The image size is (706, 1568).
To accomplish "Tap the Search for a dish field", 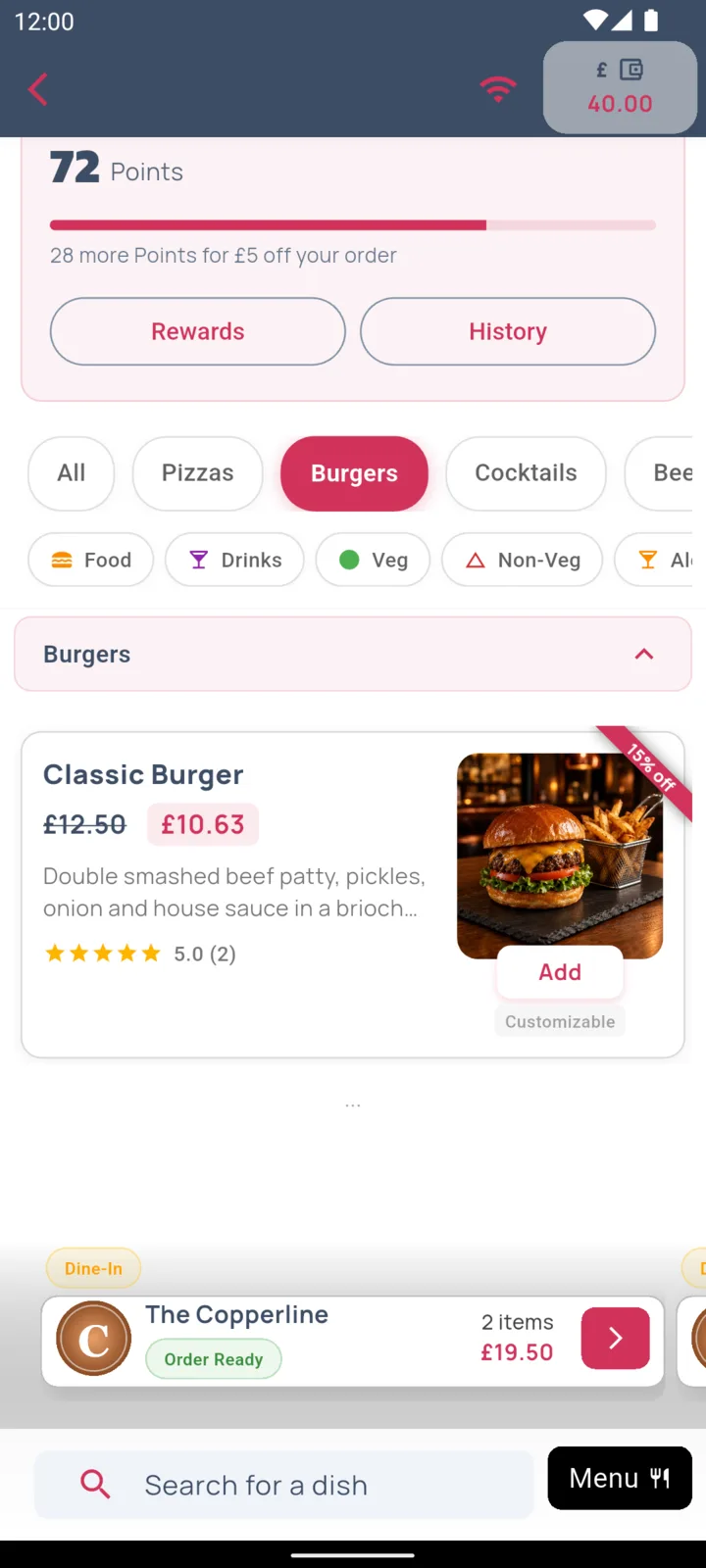I will click(x=284, y=1485).
